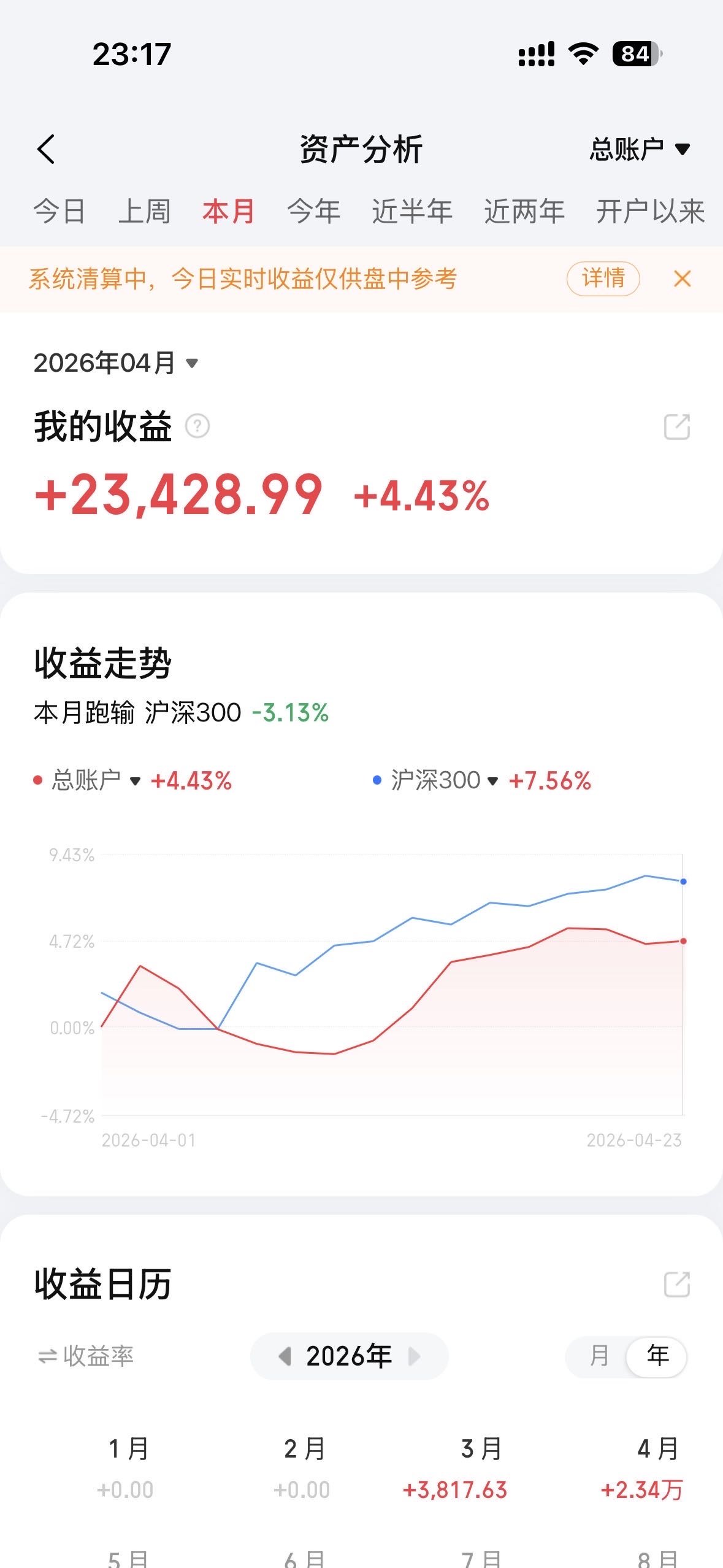Select the 今年 tab

[x=313, y=212]
